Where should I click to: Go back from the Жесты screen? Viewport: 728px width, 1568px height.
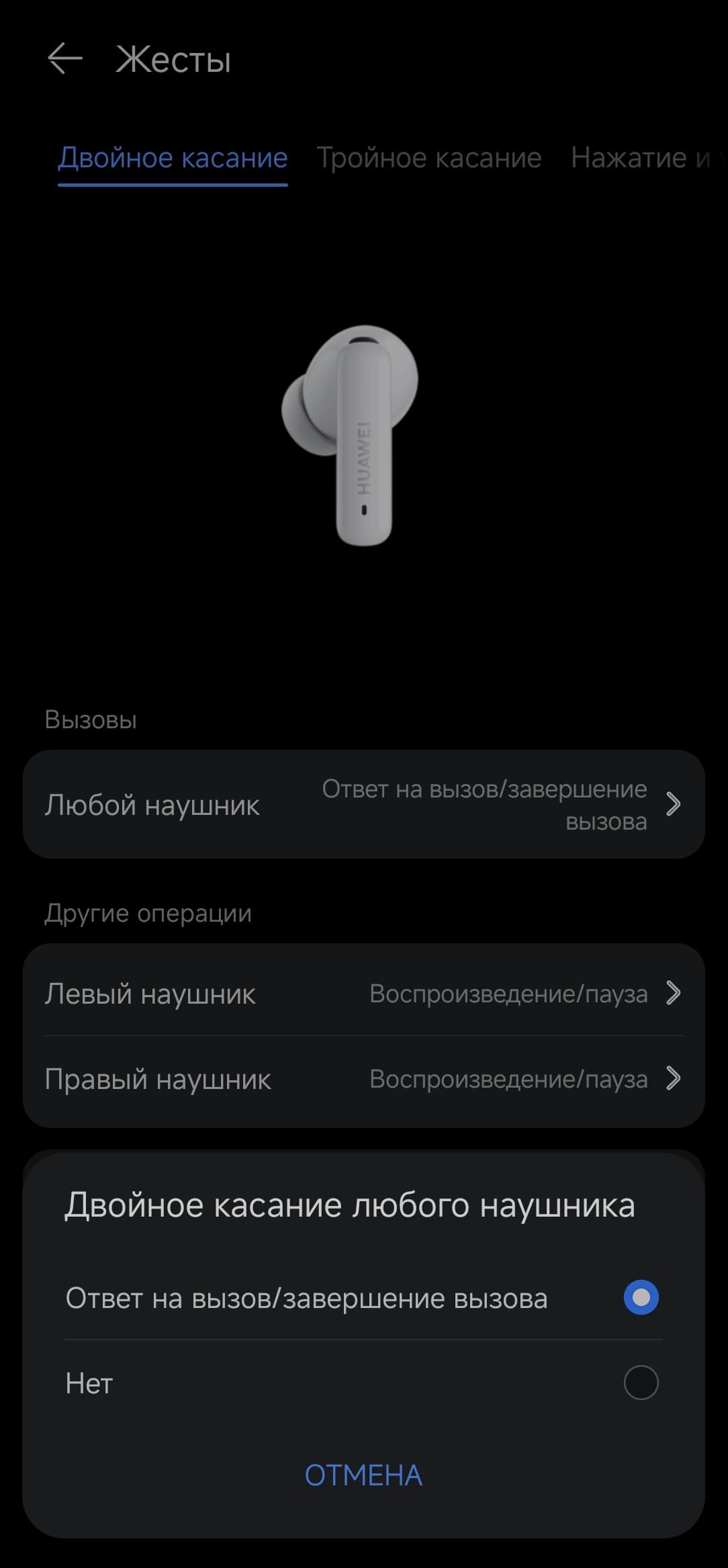[x=65, y=59]
